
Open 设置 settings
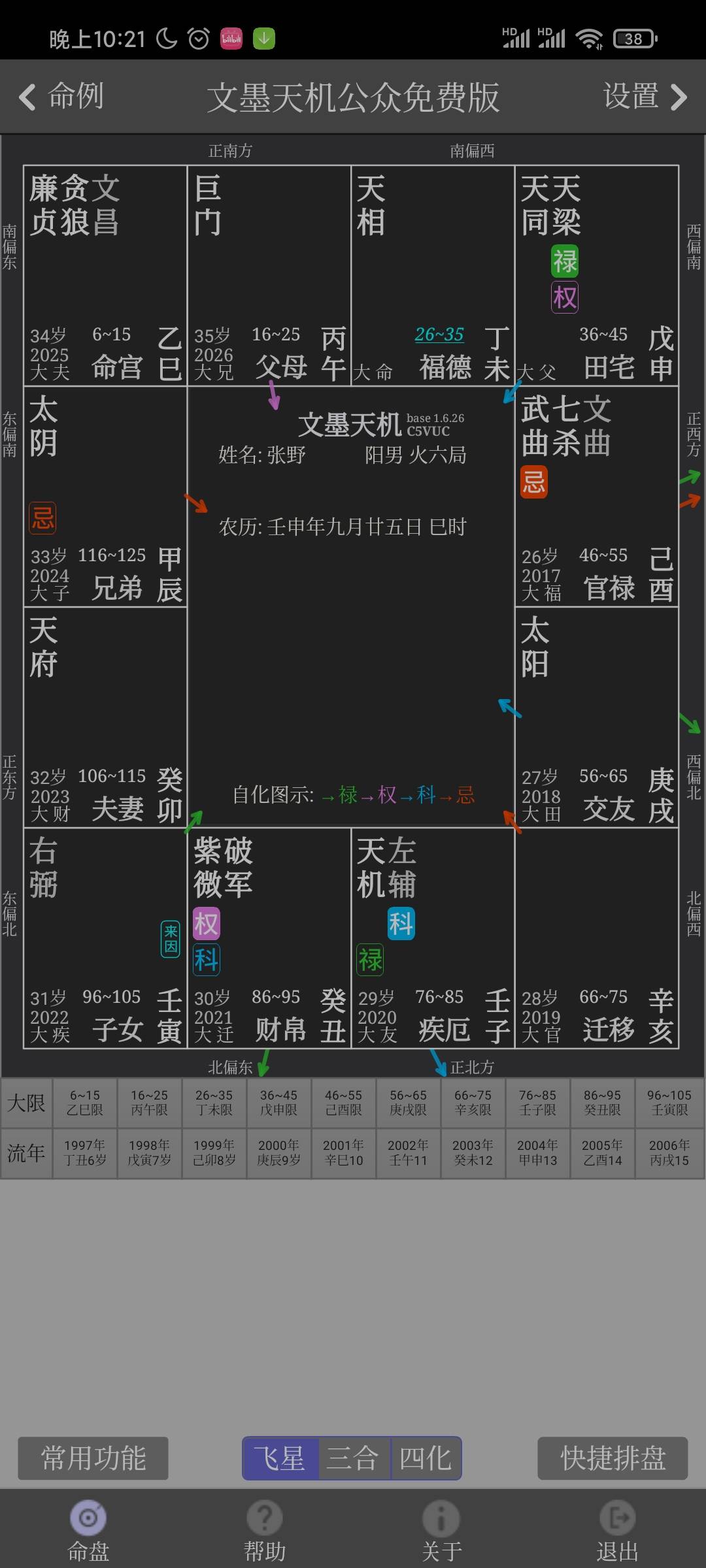645,97
